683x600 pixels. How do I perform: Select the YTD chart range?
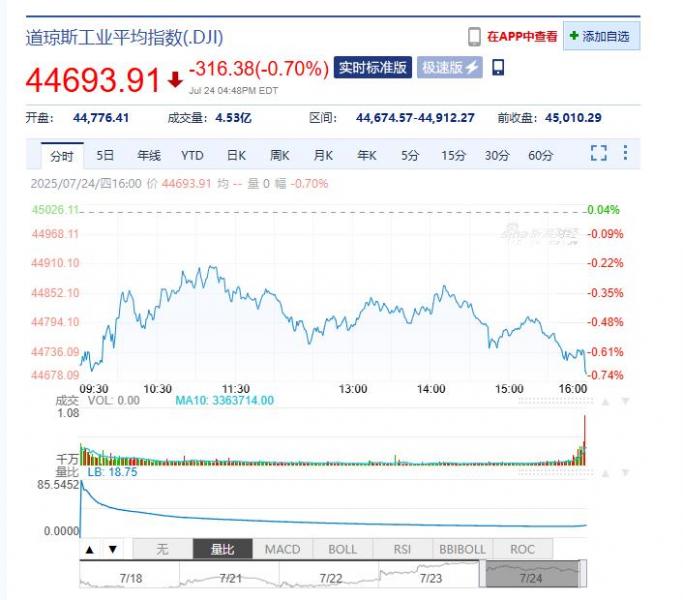192,155
